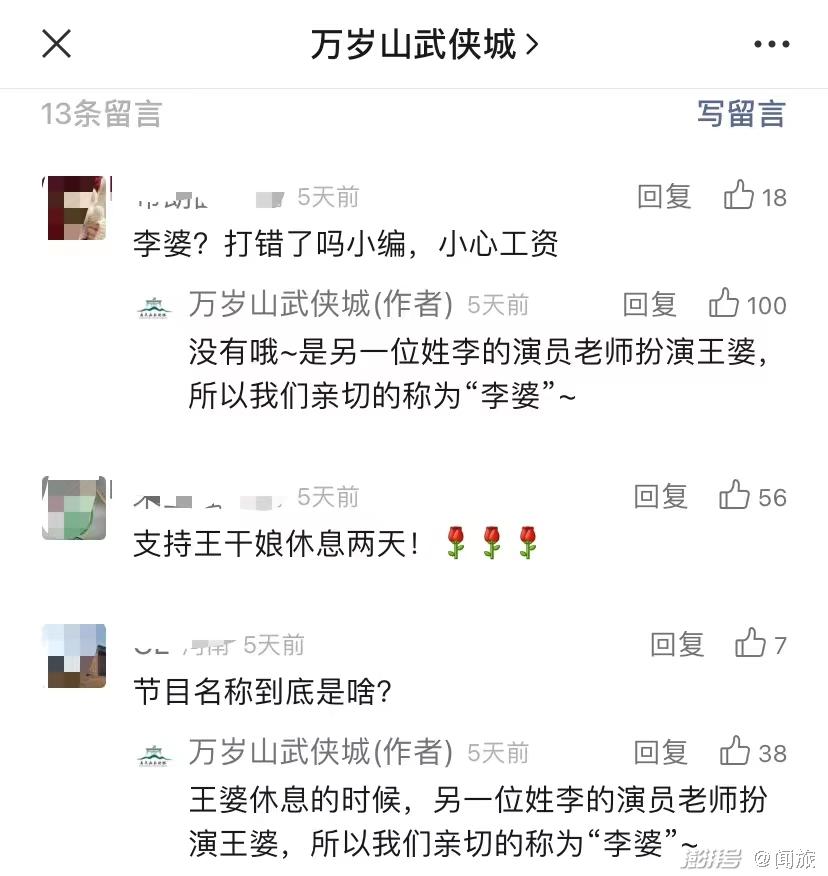The width and height of the screenshot is (828, 876).
Task: Open the three-dot overflow menu
Action: tap(771, 44)
